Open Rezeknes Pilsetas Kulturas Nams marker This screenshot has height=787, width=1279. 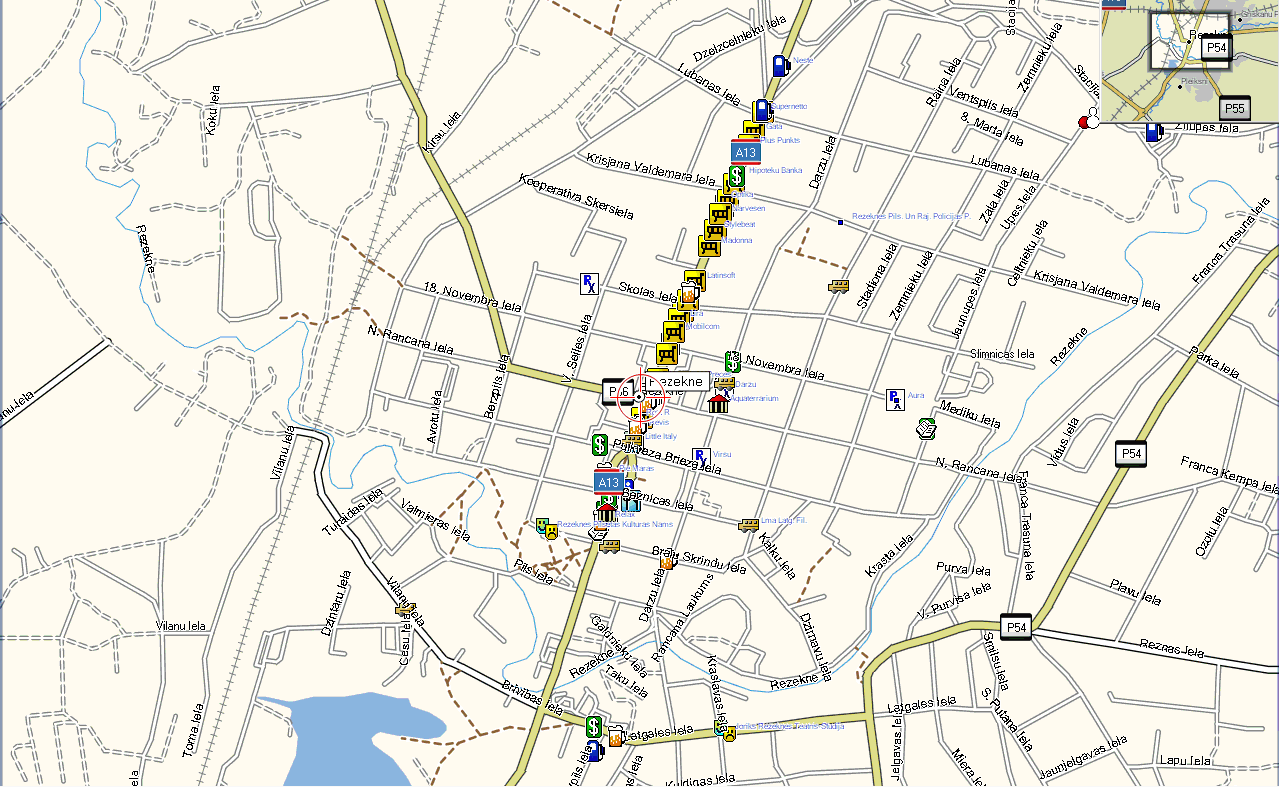(x=545, y=526)
